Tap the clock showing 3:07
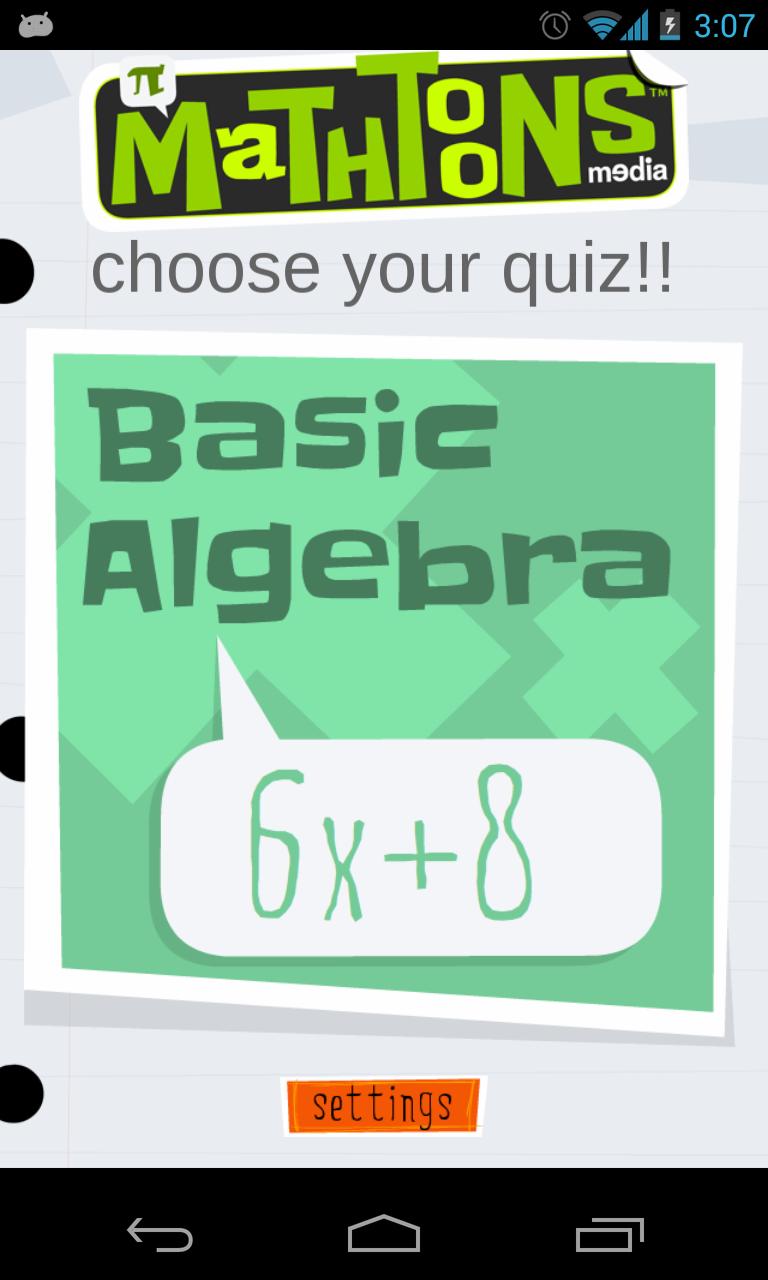 coord(725,24)
